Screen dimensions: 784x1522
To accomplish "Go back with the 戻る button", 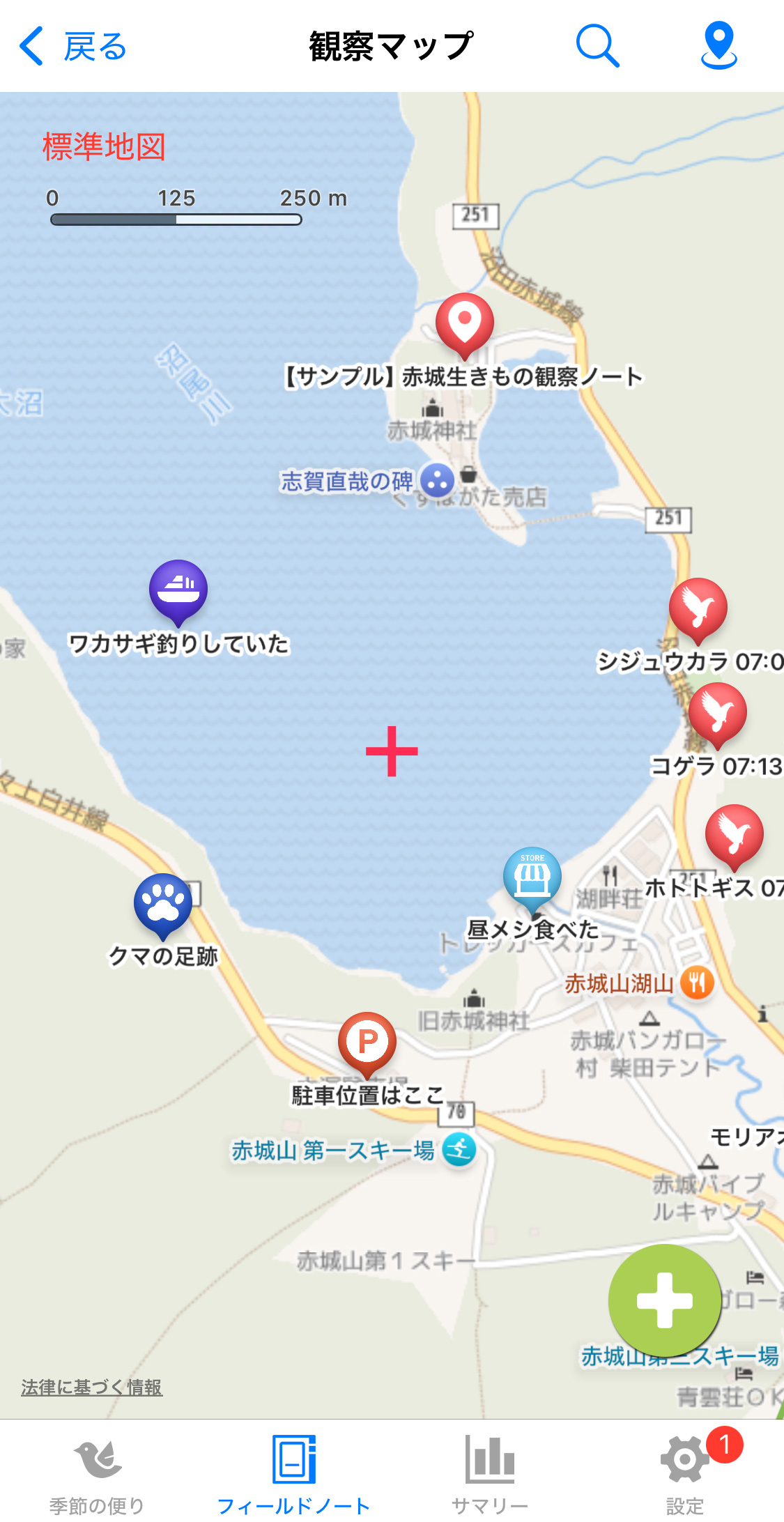I will pyautogui.click(x=72, y=47).
